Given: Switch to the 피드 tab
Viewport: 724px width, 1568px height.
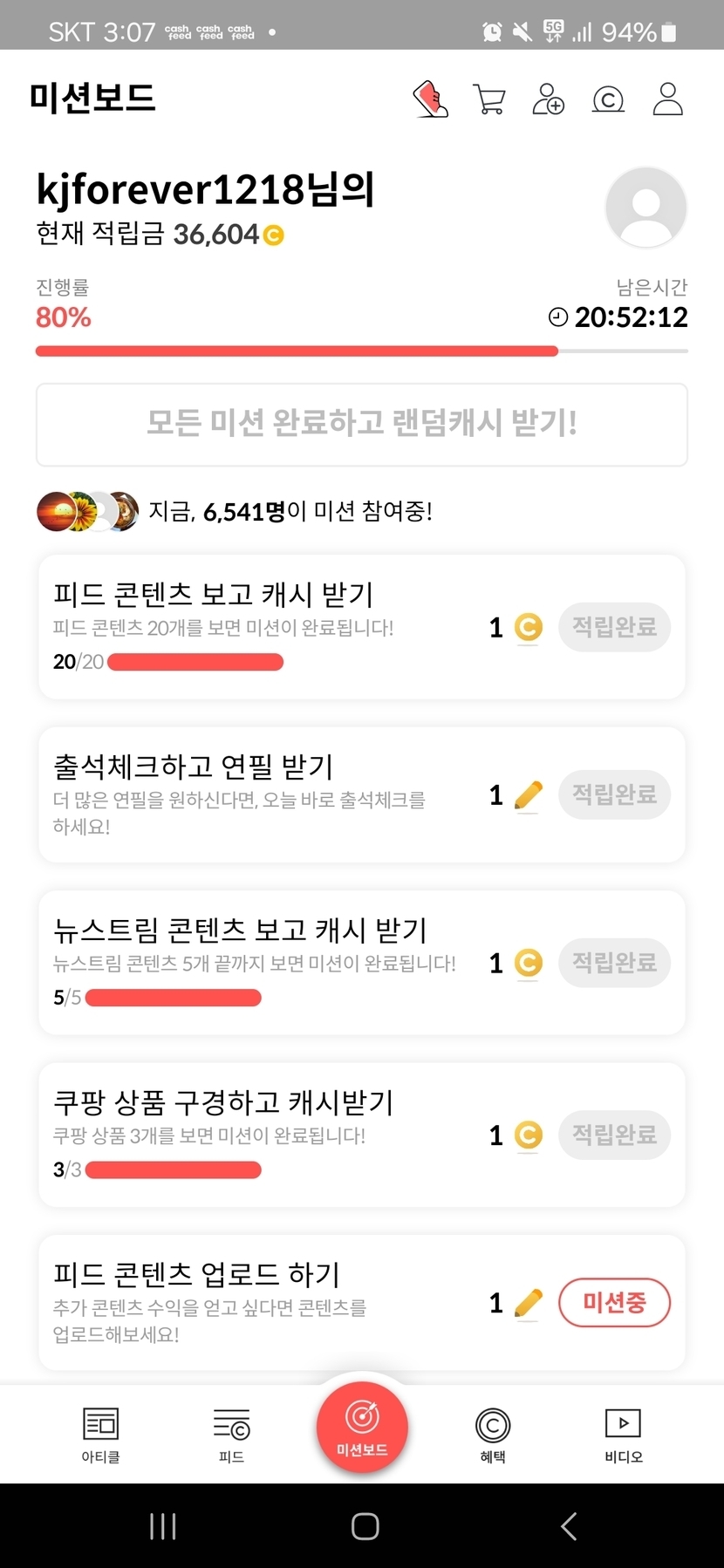Looking at the screenshot, I should (231, 1435).
